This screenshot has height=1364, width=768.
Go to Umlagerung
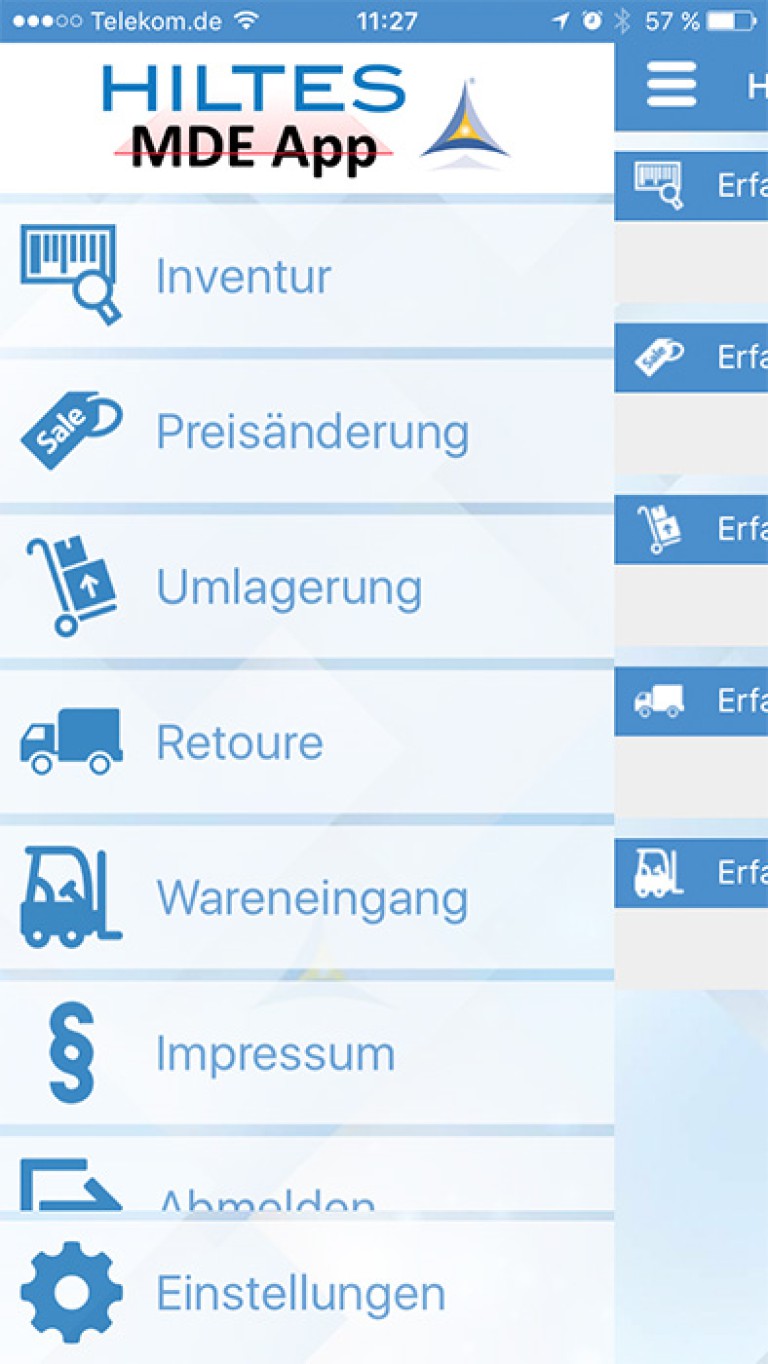pos(289,588)
